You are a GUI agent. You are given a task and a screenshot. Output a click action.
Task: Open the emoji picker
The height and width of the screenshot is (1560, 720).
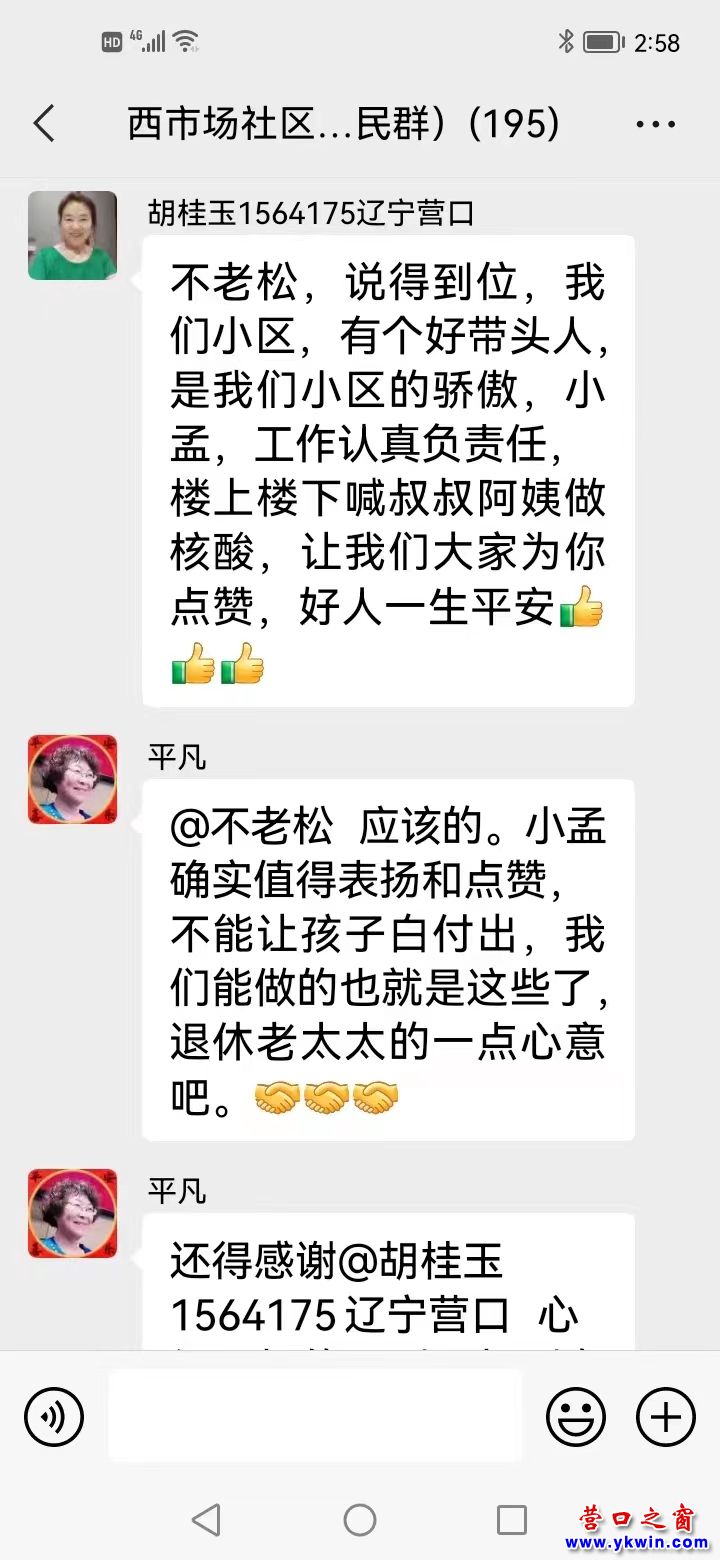point(576,1416)
